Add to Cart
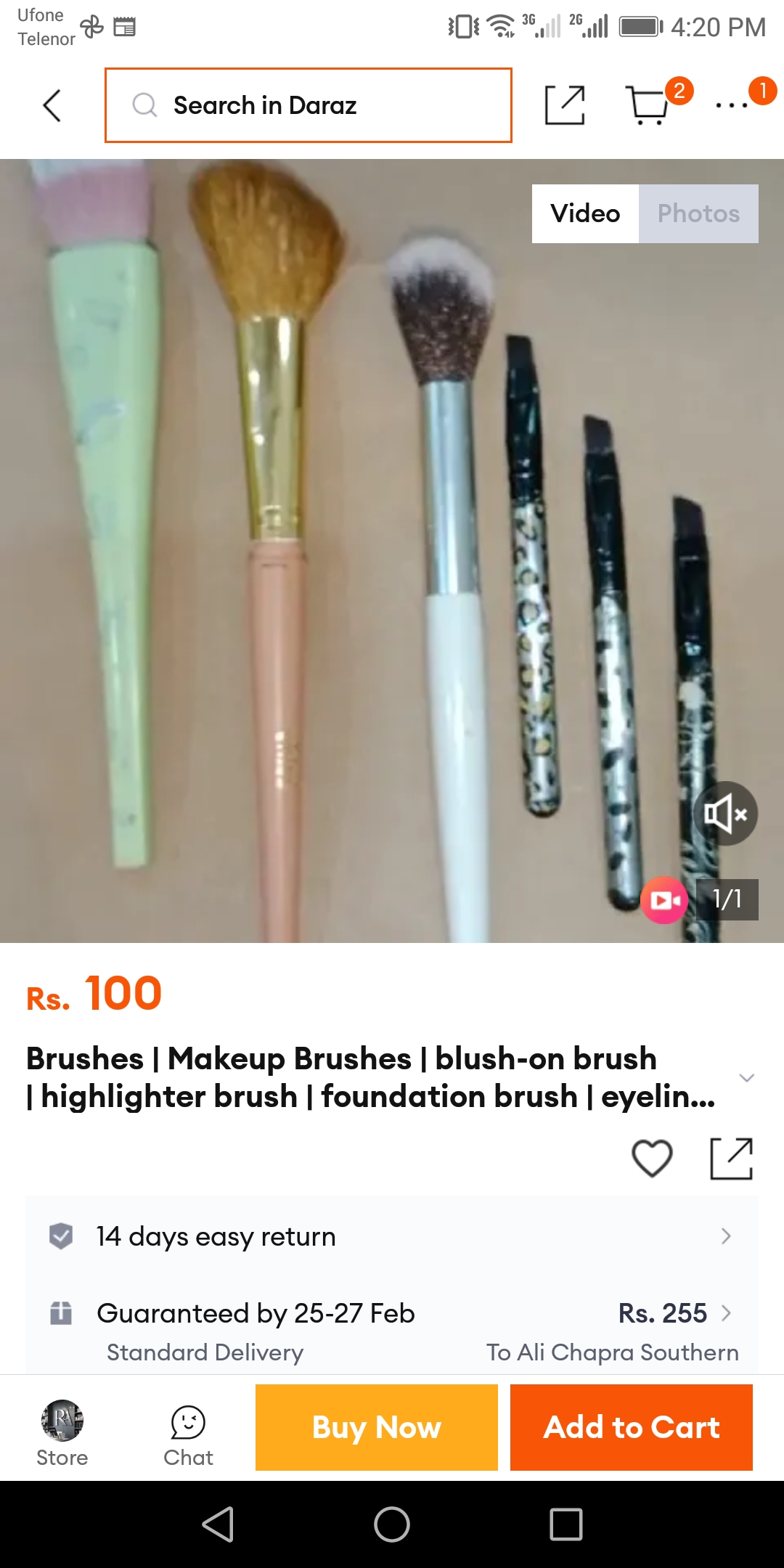Viewport: 784px width, 1568px height. click(x=632, y=1427)
